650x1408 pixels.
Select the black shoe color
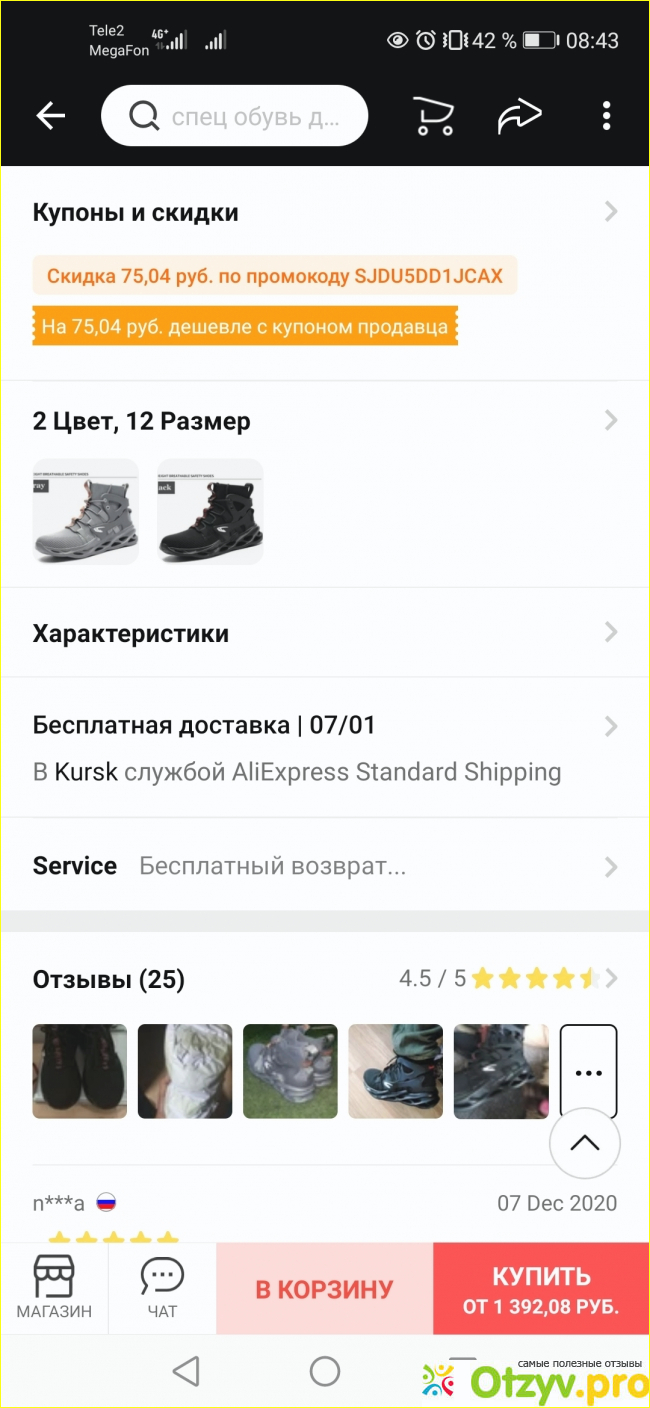point(210,511)
